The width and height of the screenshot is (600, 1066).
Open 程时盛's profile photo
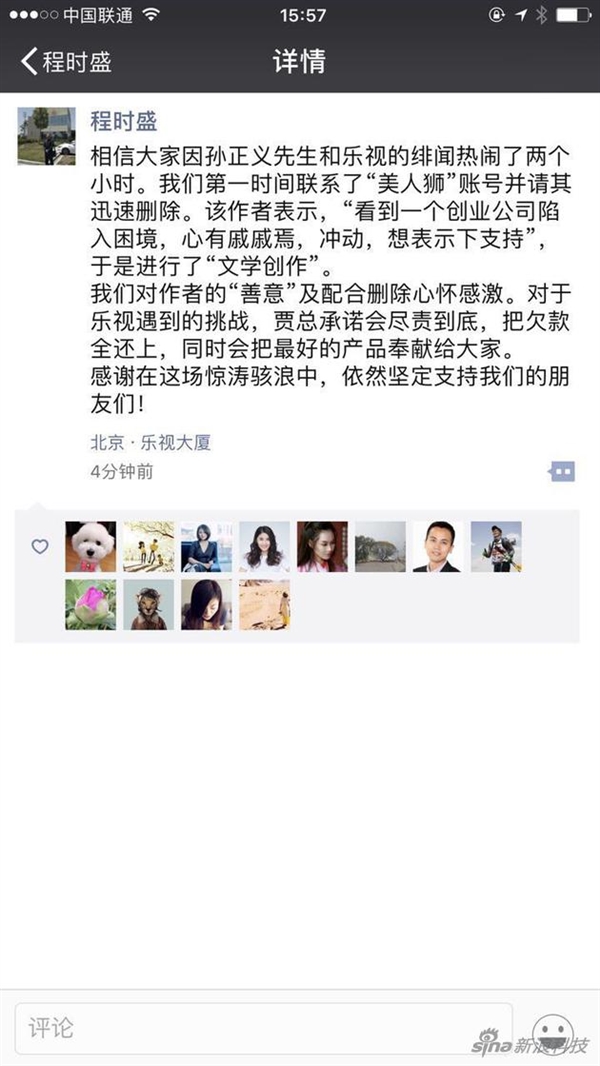[46, 135]
